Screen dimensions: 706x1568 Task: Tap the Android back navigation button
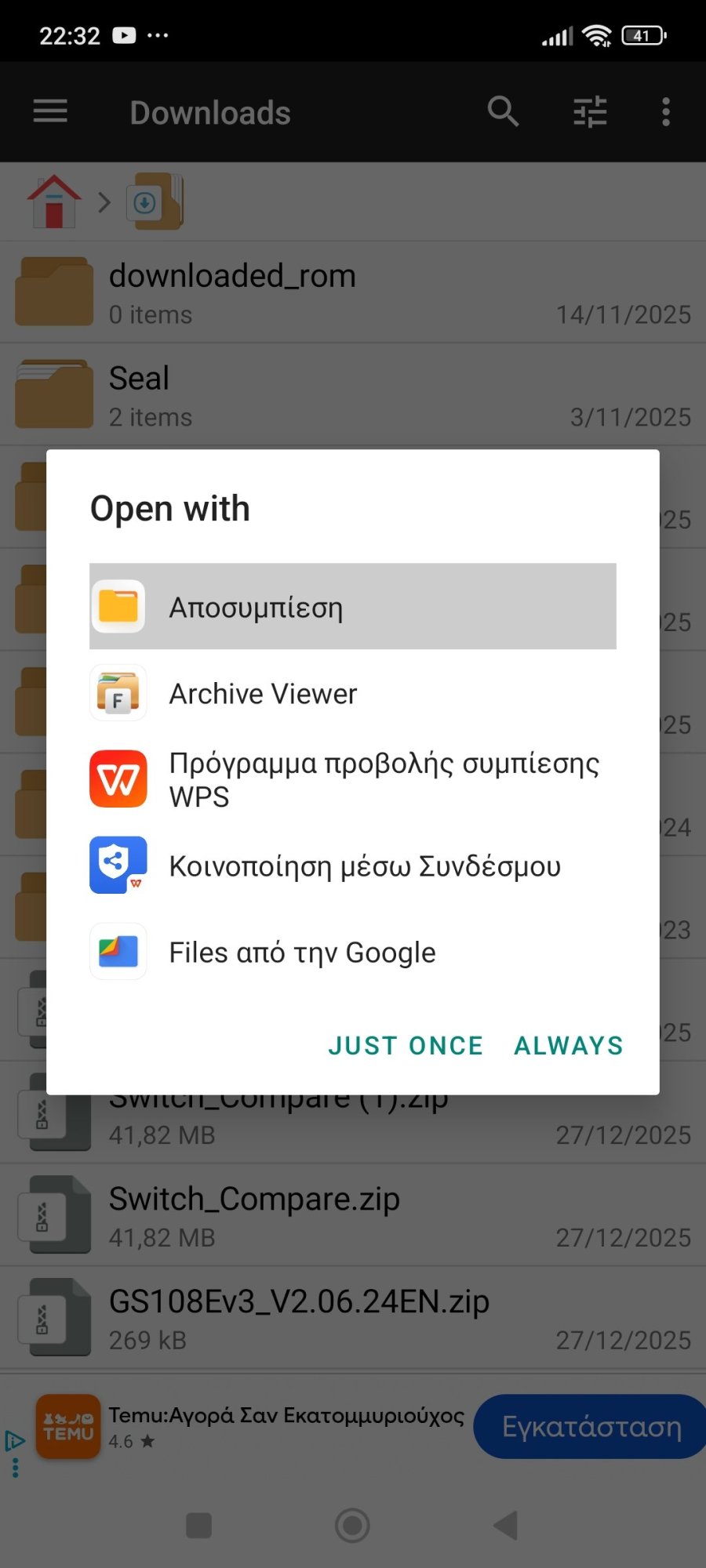tap(504, 1526)
